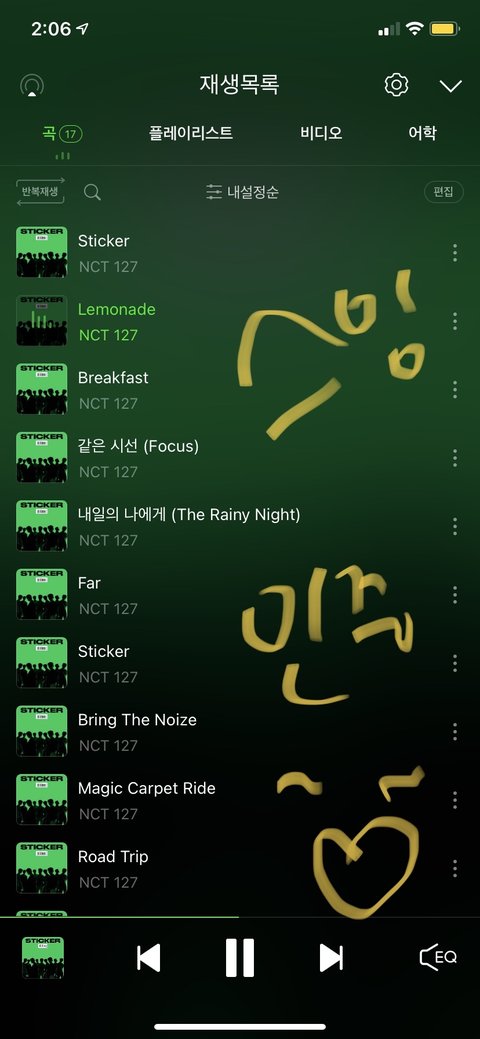Open the AirPlay casting icon
Viewport: 480px width, 1039px height.
click(x=32, y=85)
